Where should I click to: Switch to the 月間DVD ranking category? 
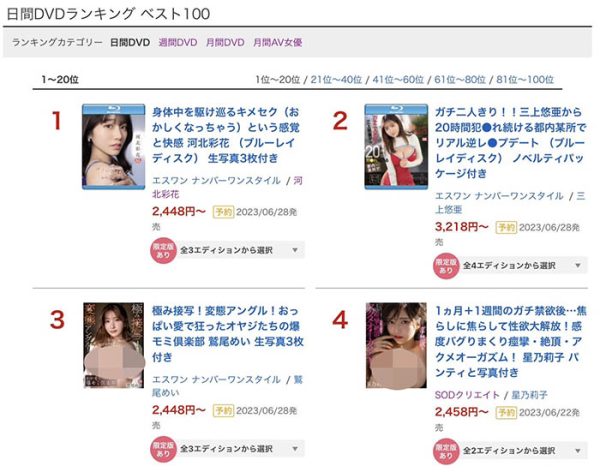pos(223,43)
